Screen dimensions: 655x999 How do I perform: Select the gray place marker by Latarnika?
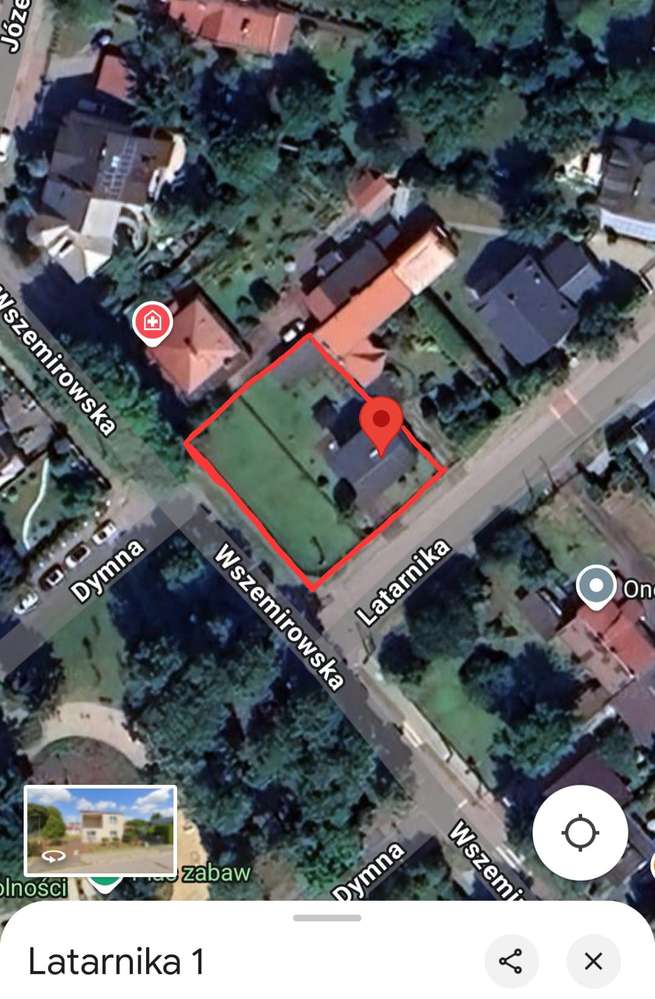(597, 586)
